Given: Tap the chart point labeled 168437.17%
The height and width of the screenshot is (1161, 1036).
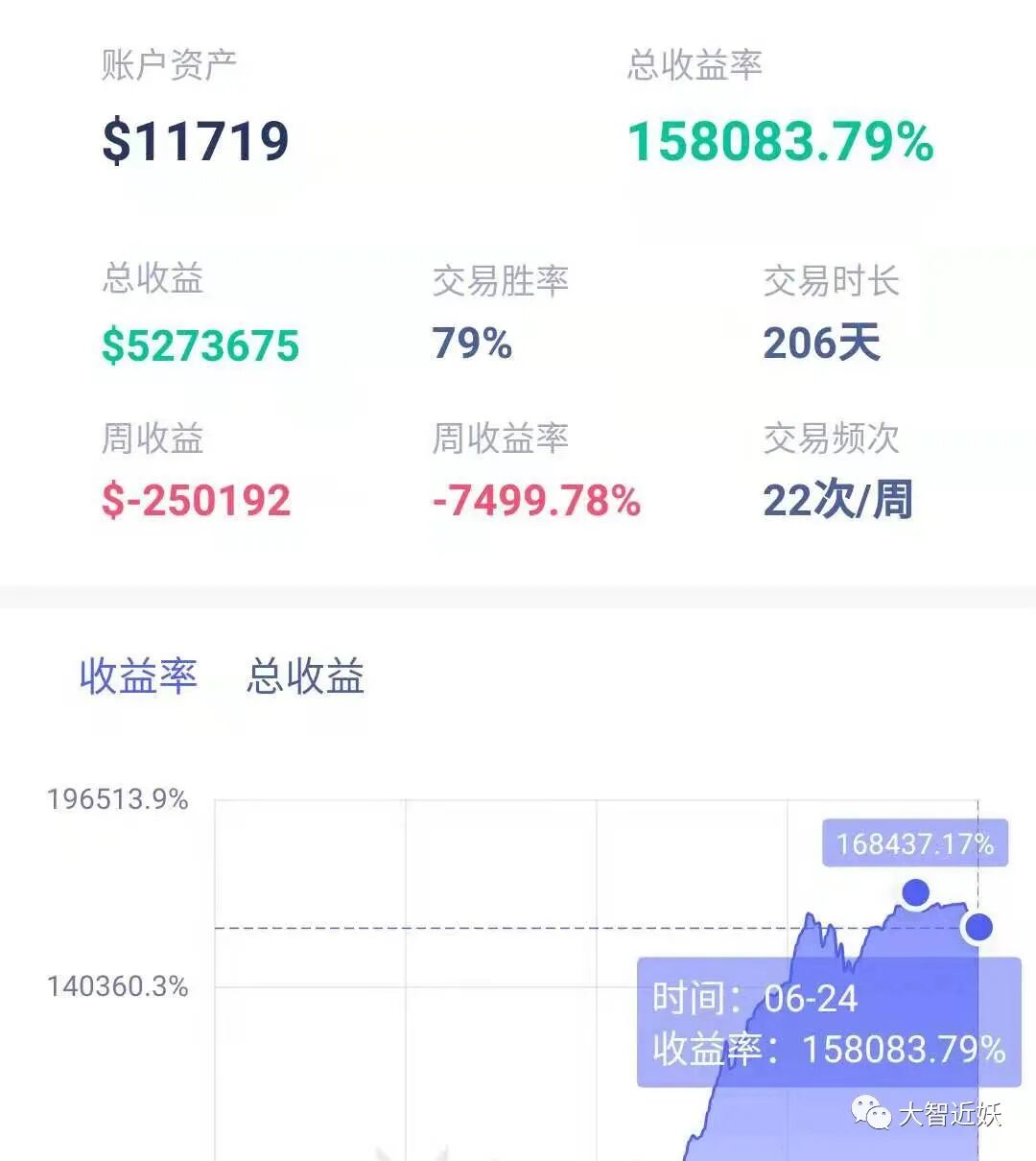Looking at the screenshot, I should tap(916, 892).
